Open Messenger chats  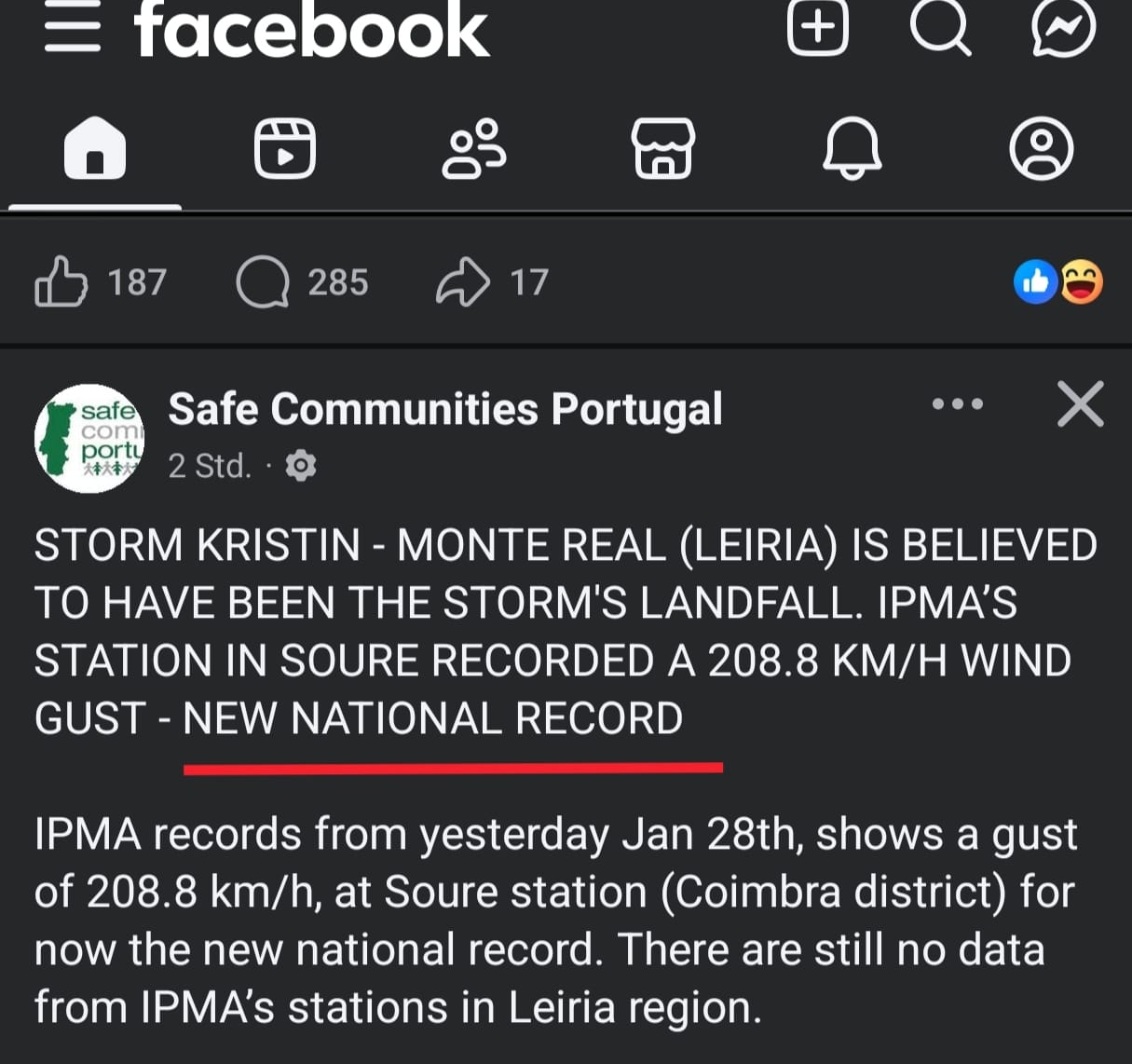pyautogui.click(x=1064, y=27)
